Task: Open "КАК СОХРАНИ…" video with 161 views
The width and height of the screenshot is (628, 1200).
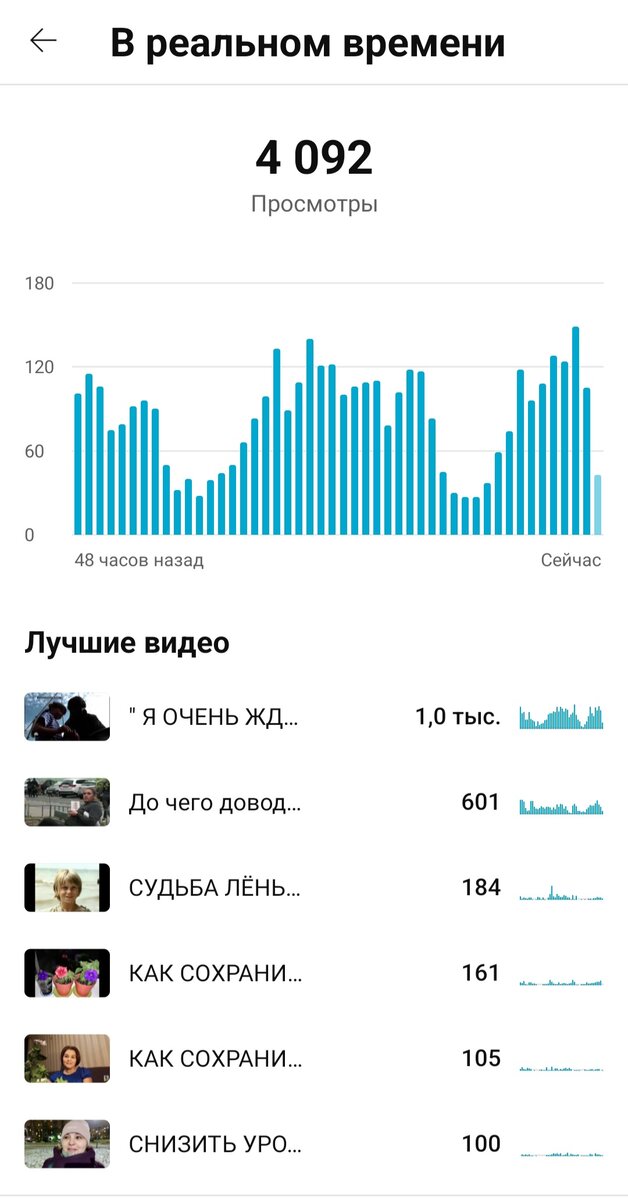Action: [x=214, y=973]
